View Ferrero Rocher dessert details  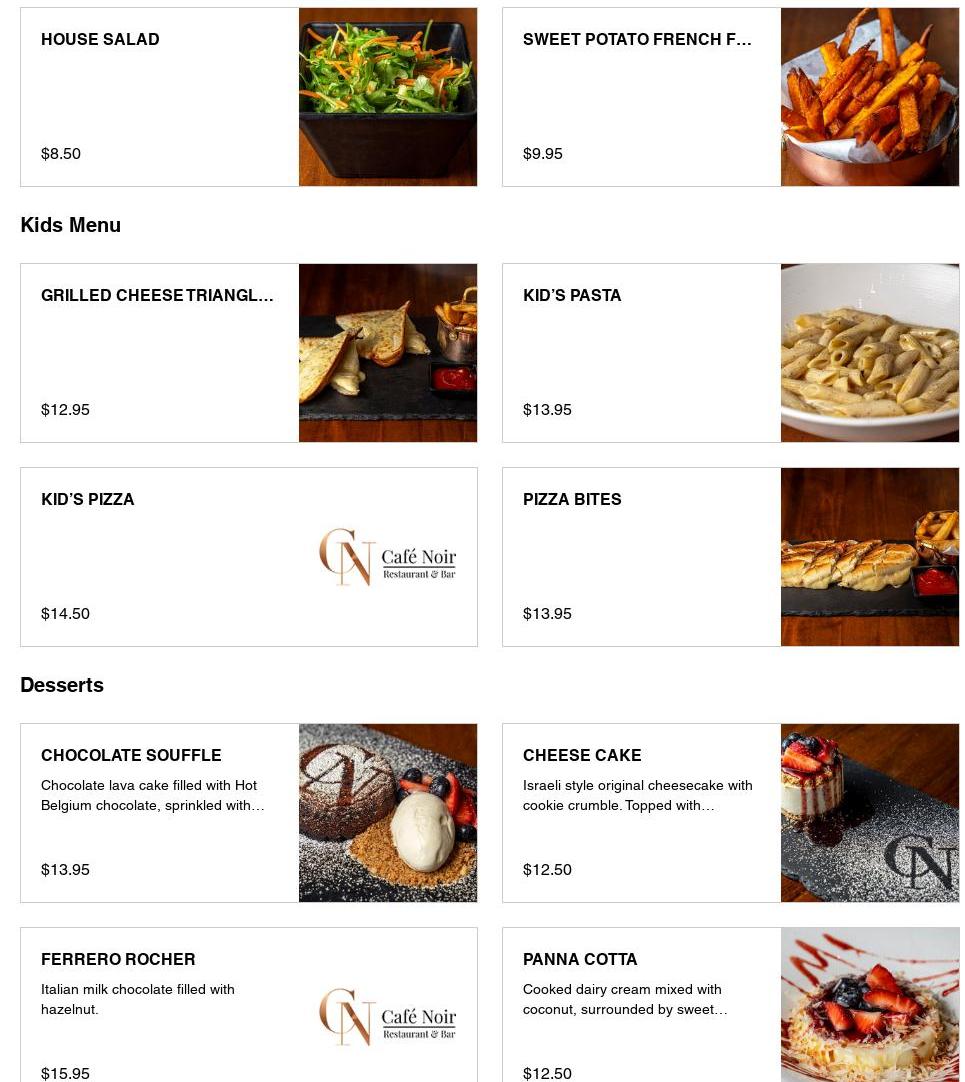coord(248,1005)
